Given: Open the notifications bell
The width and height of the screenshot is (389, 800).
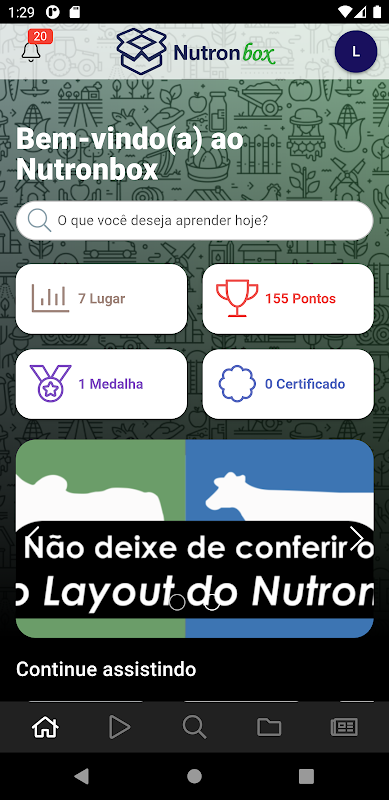Looking at the screenshot, I should pyautogui.click(x=31, y=51).
